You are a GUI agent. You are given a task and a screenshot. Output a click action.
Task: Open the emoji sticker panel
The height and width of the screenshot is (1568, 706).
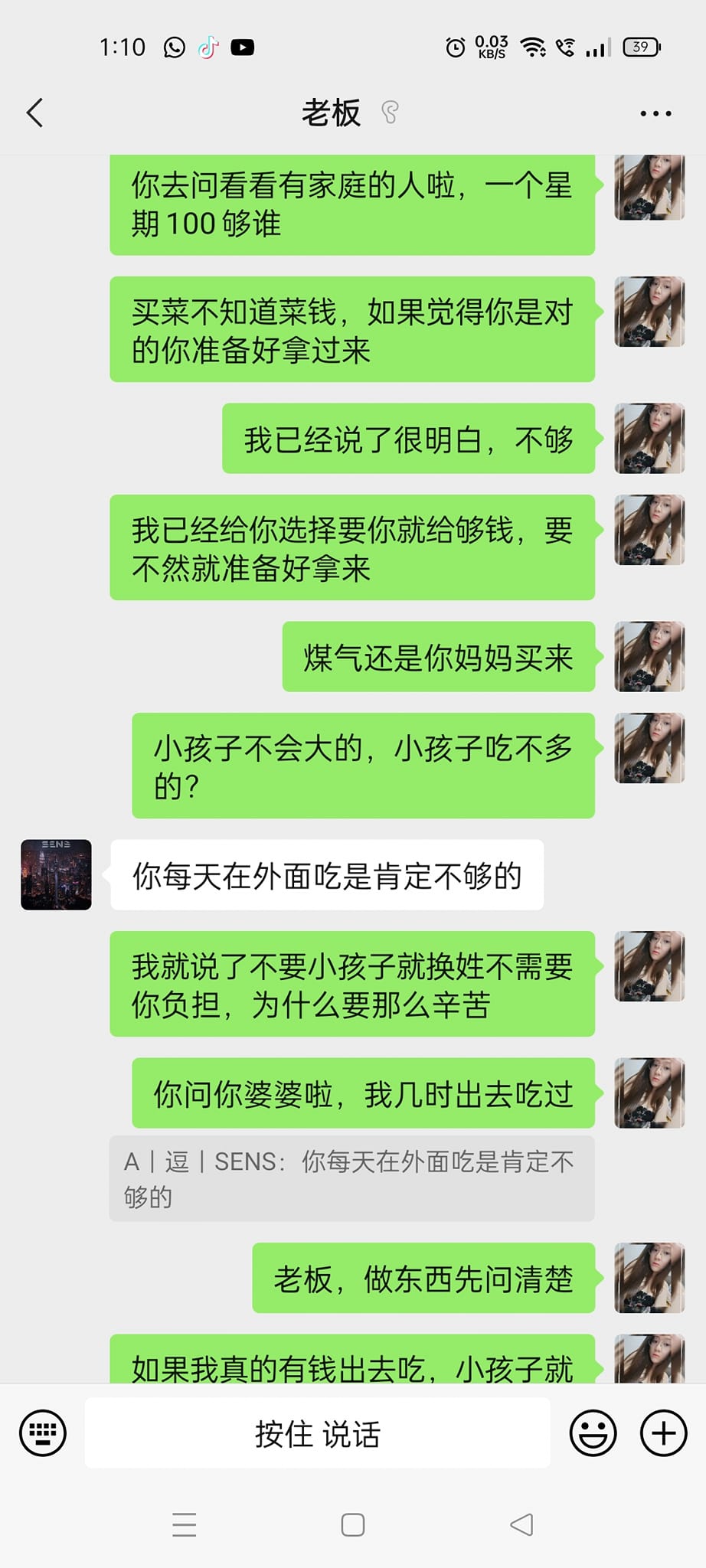[593, 1432]
